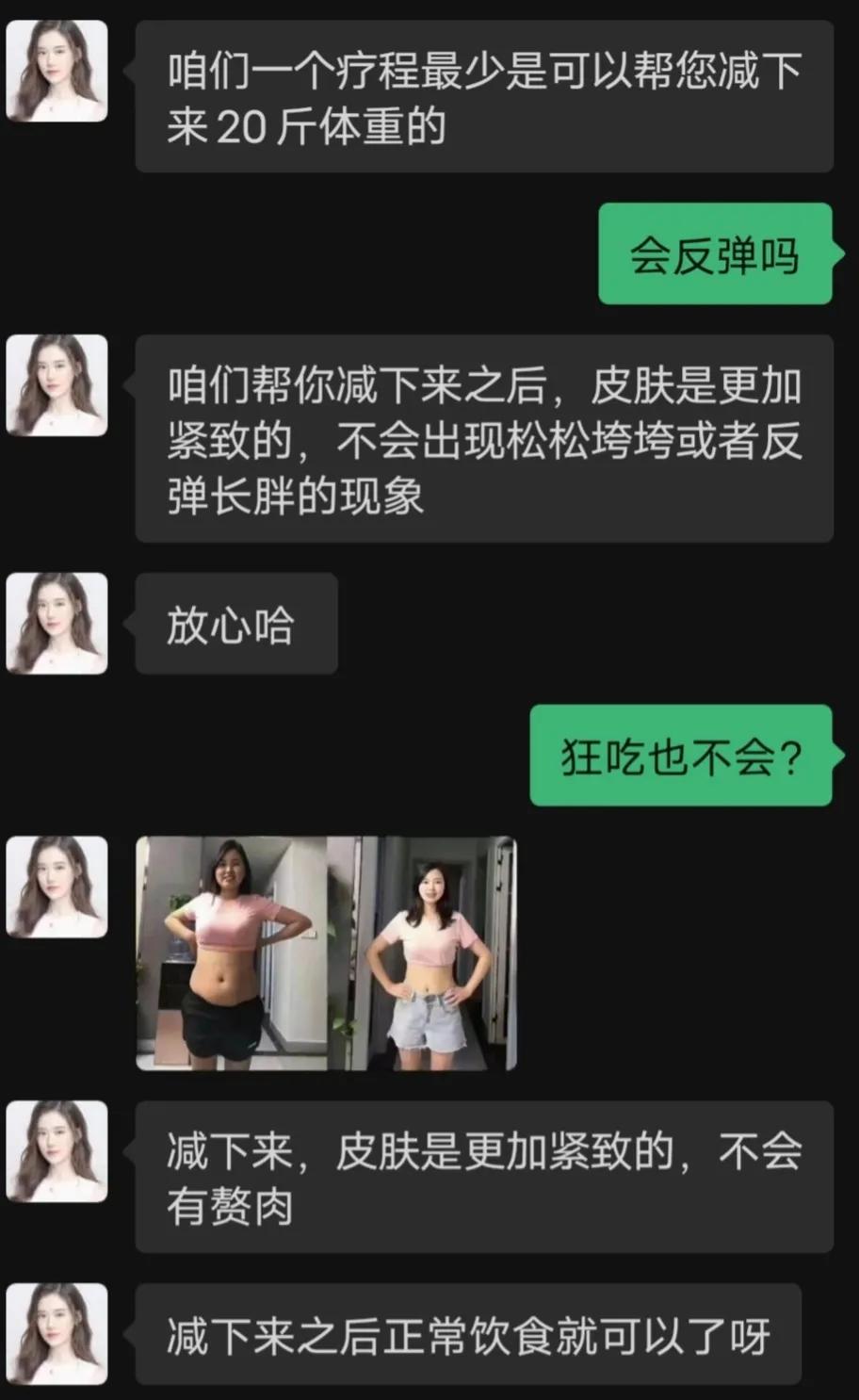The width and height of the screenshot is (859, 1400).
Task: Click the consultant's avatar beside the first message
Action: [57, 71]
